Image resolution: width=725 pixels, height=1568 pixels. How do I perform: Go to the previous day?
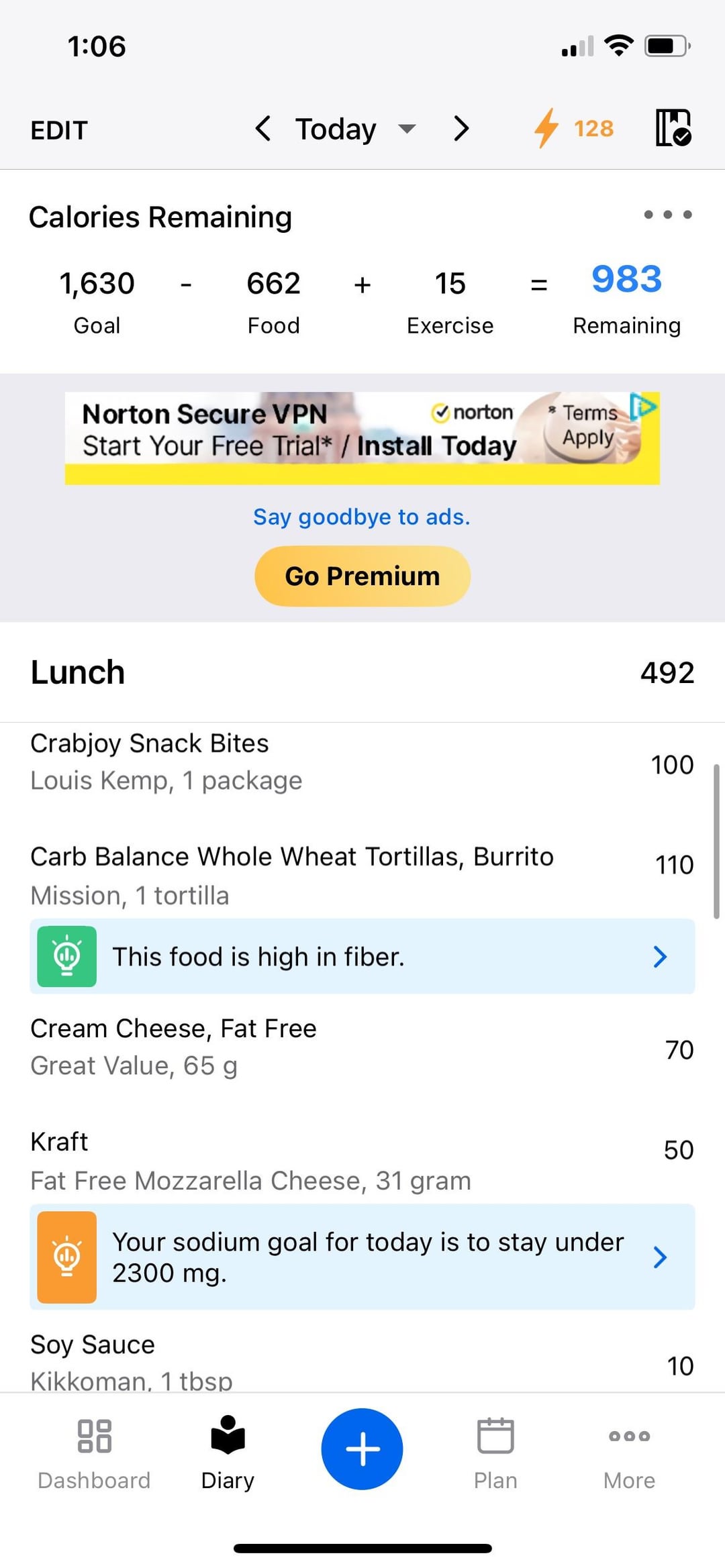[x=263, y=128]
